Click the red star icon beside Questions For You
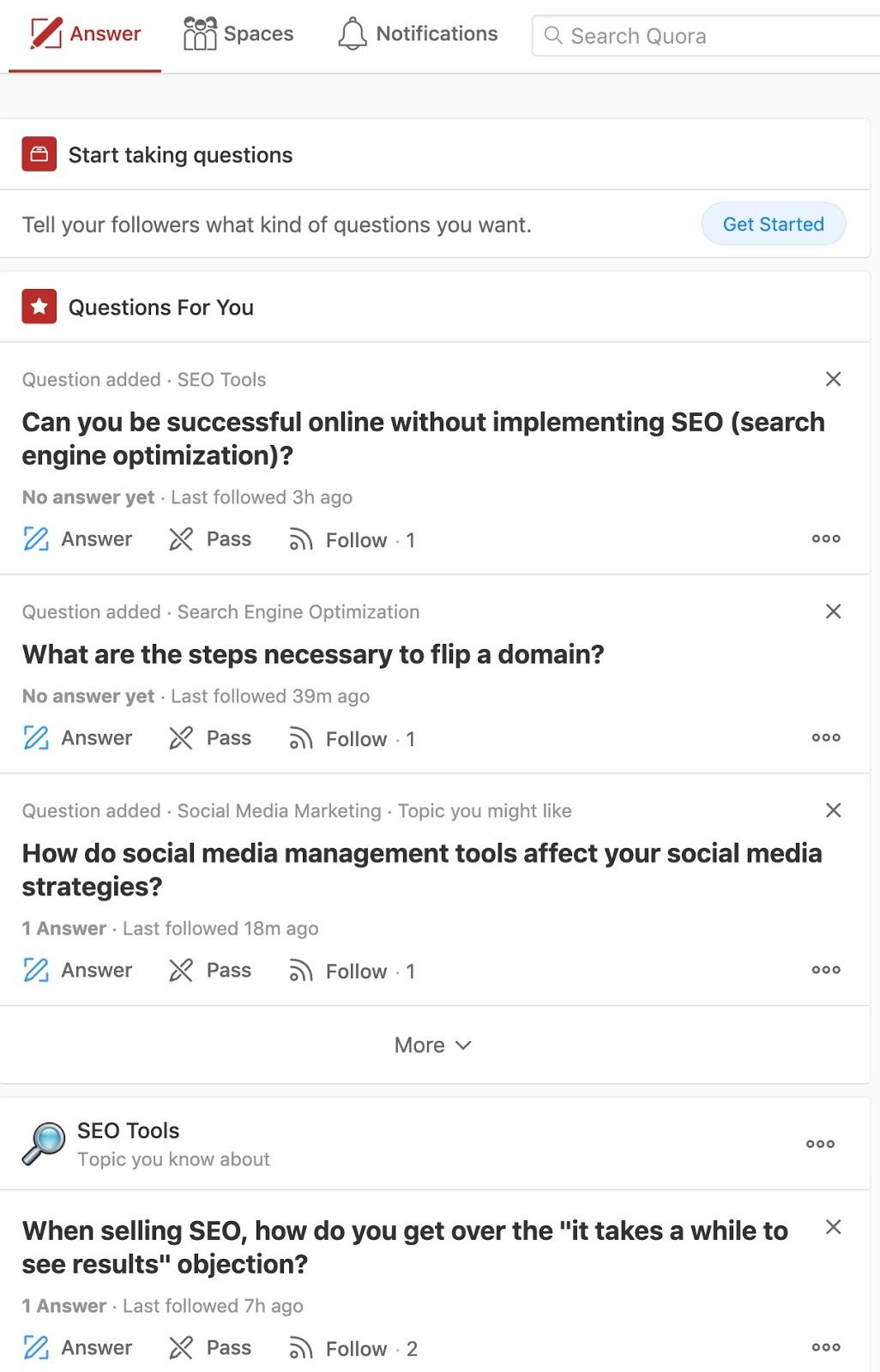The image size is (880, 1372). (38, 306)
